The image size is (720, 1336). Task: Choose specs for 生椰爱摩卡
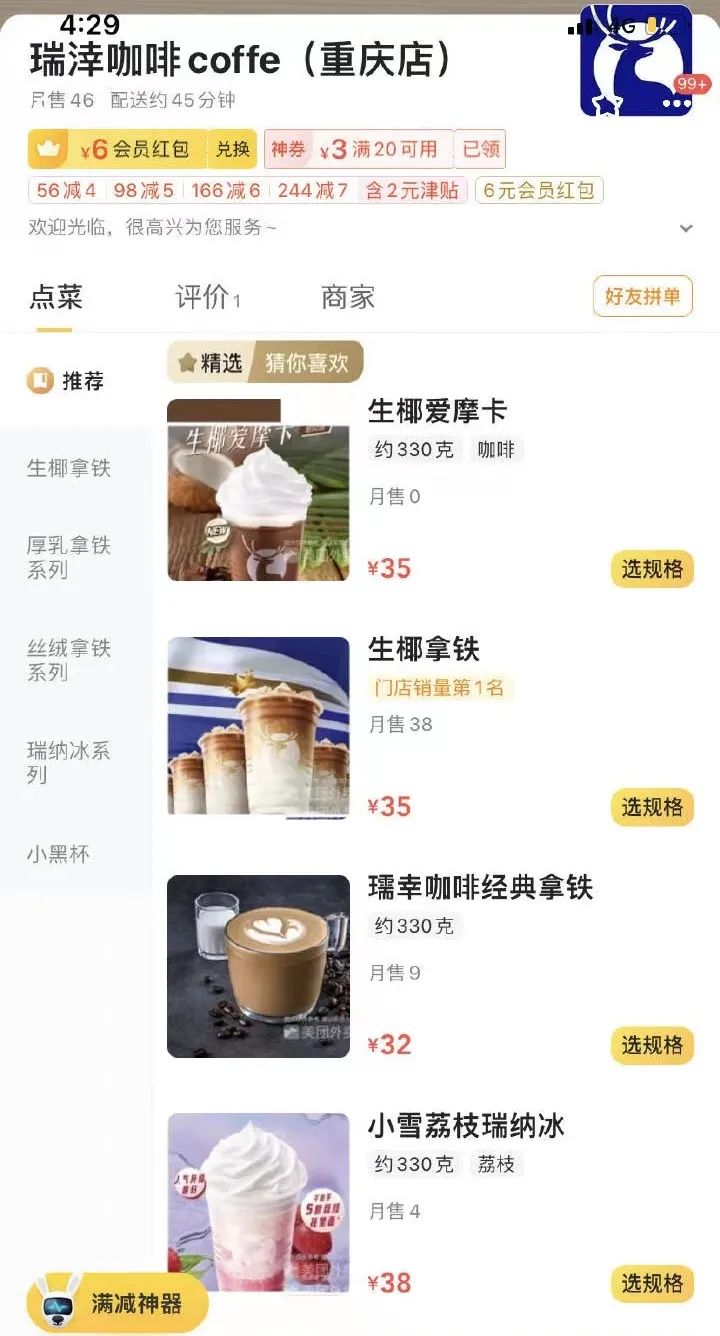coord(652,569)
